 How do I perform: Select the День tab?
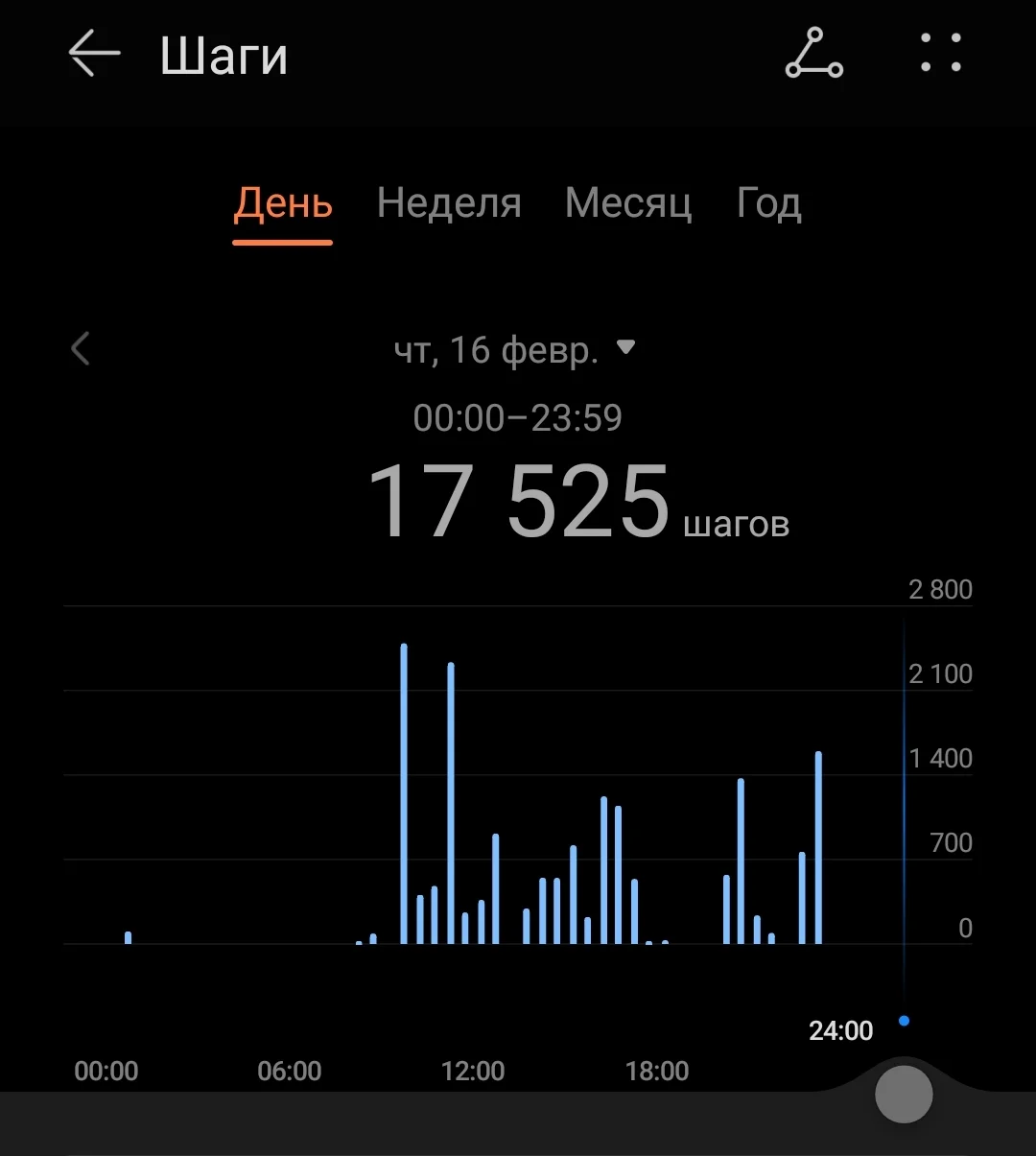pos(283,204)
